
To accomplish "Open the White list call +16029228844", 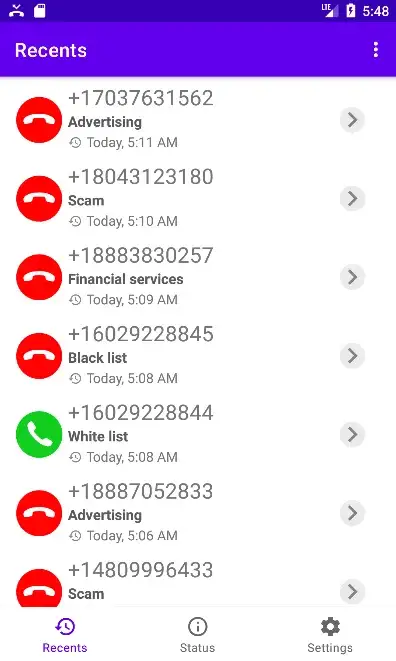I will point(198,434).
